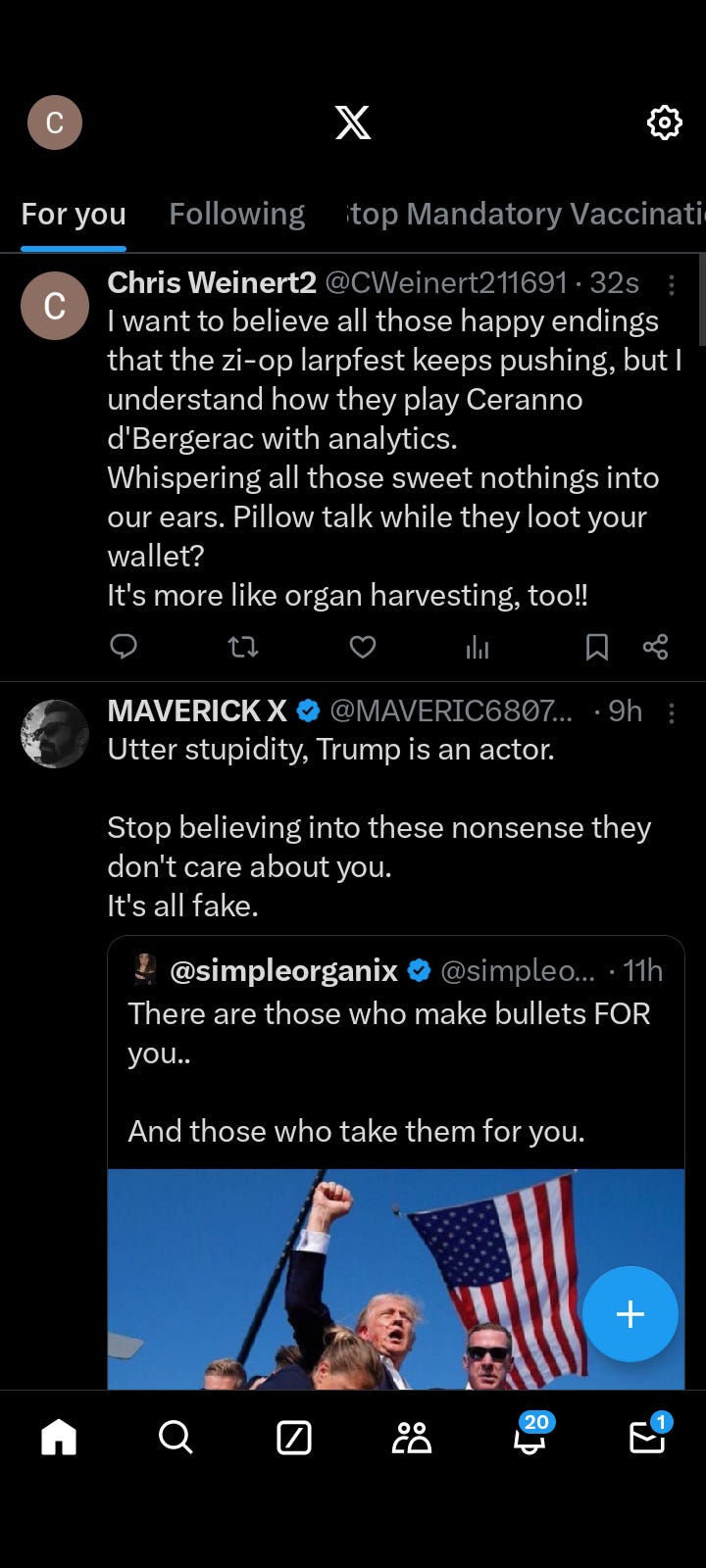Switch to the Following tab
The height and width of the screenshot is (1568, 706).
click(x=236, y=214)
